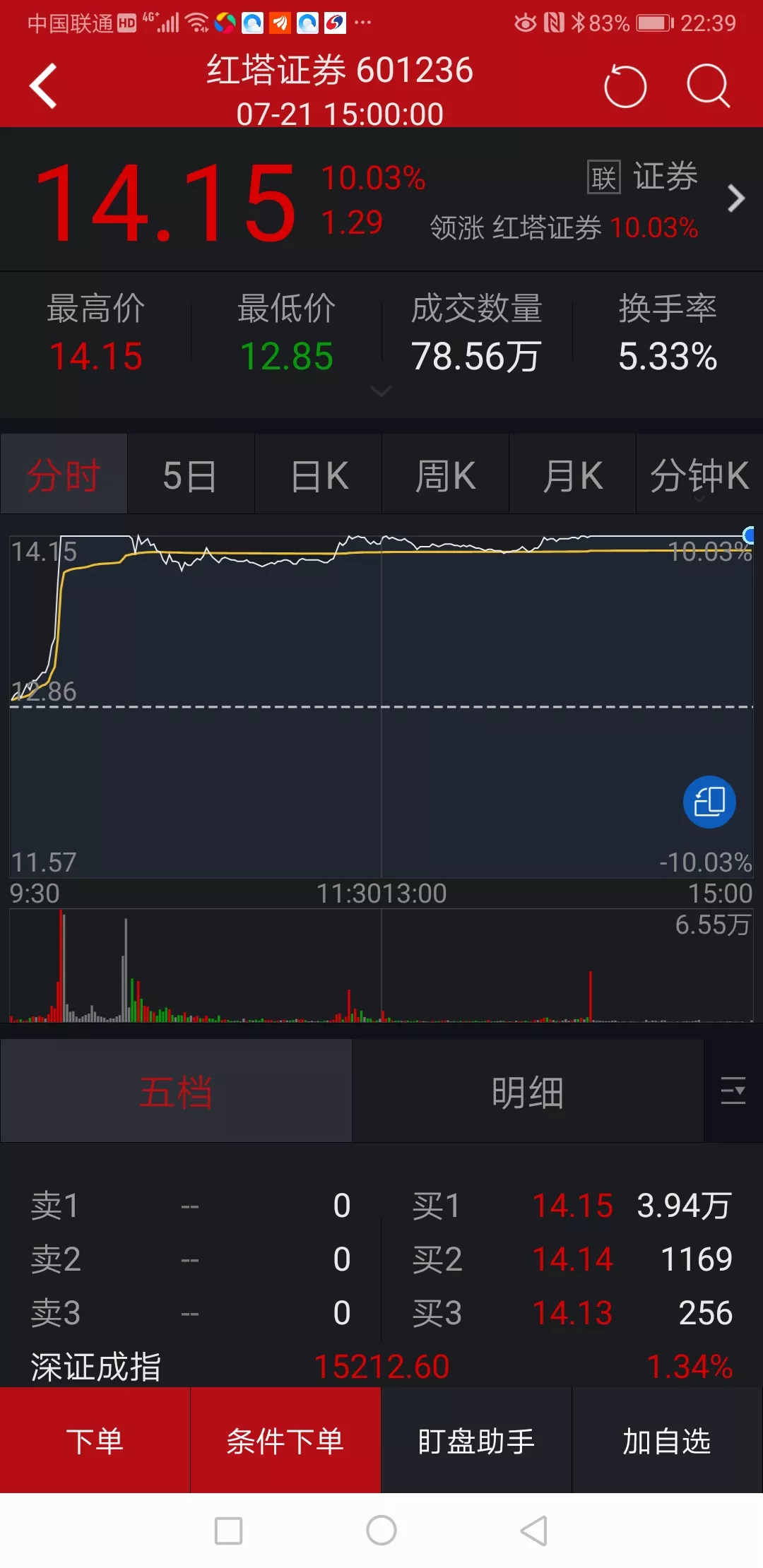Open 条件下单 conditional order
Viewport: 763px width, 1568px height.
tap(285, 1441)
